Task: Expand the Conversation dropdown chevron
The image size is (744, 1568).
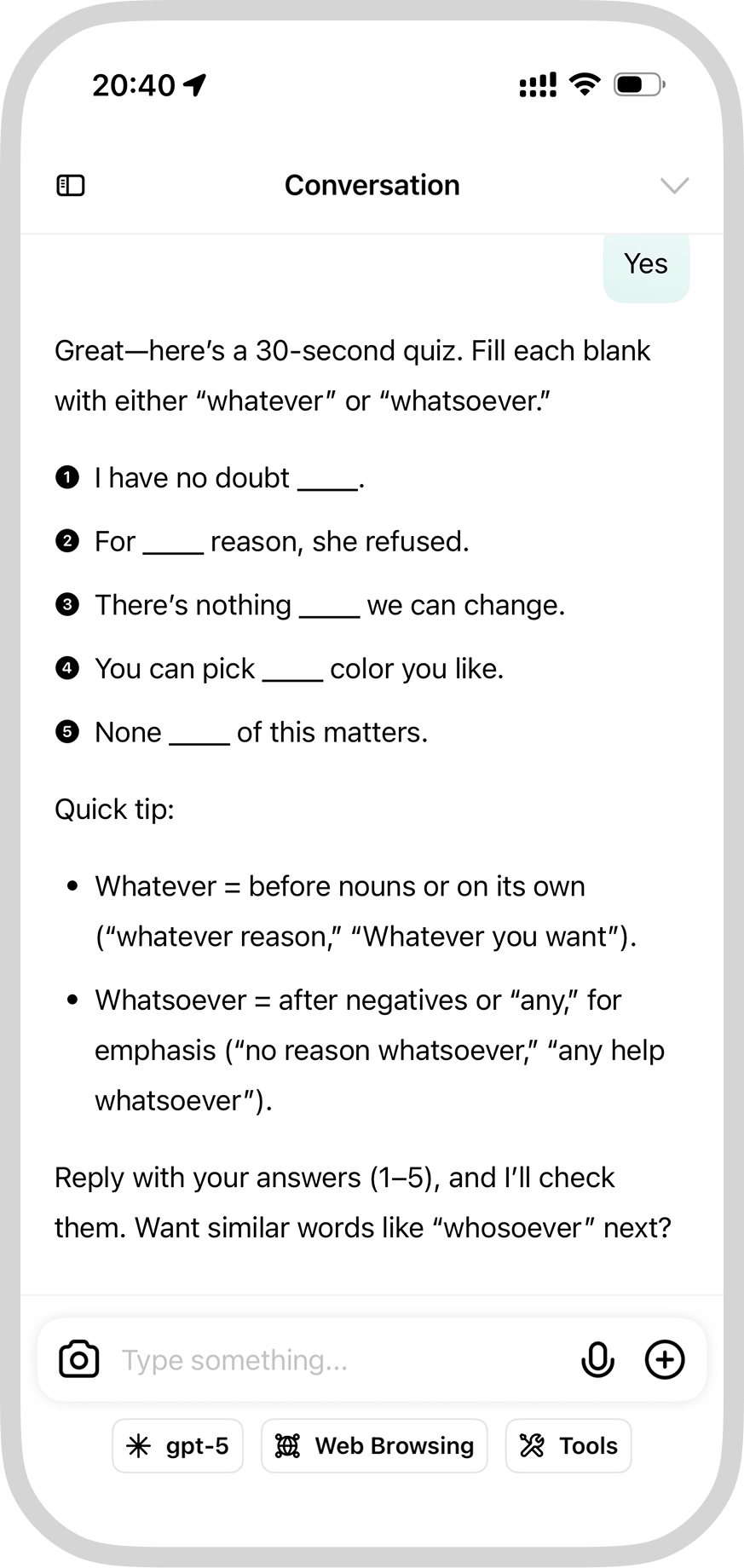Action: click(x=674, y=185)
